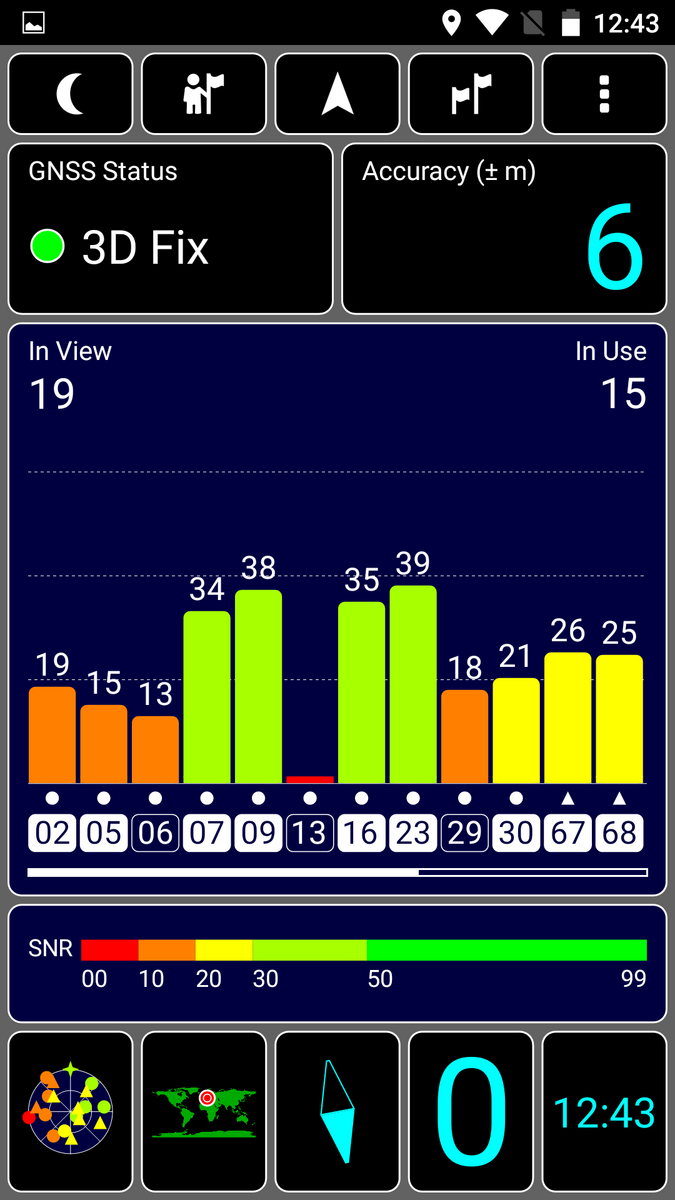This screenshot has width=675, height=1200.
Task: Toggle night mode with the moon icon
Action: click(x=70, y=94)
